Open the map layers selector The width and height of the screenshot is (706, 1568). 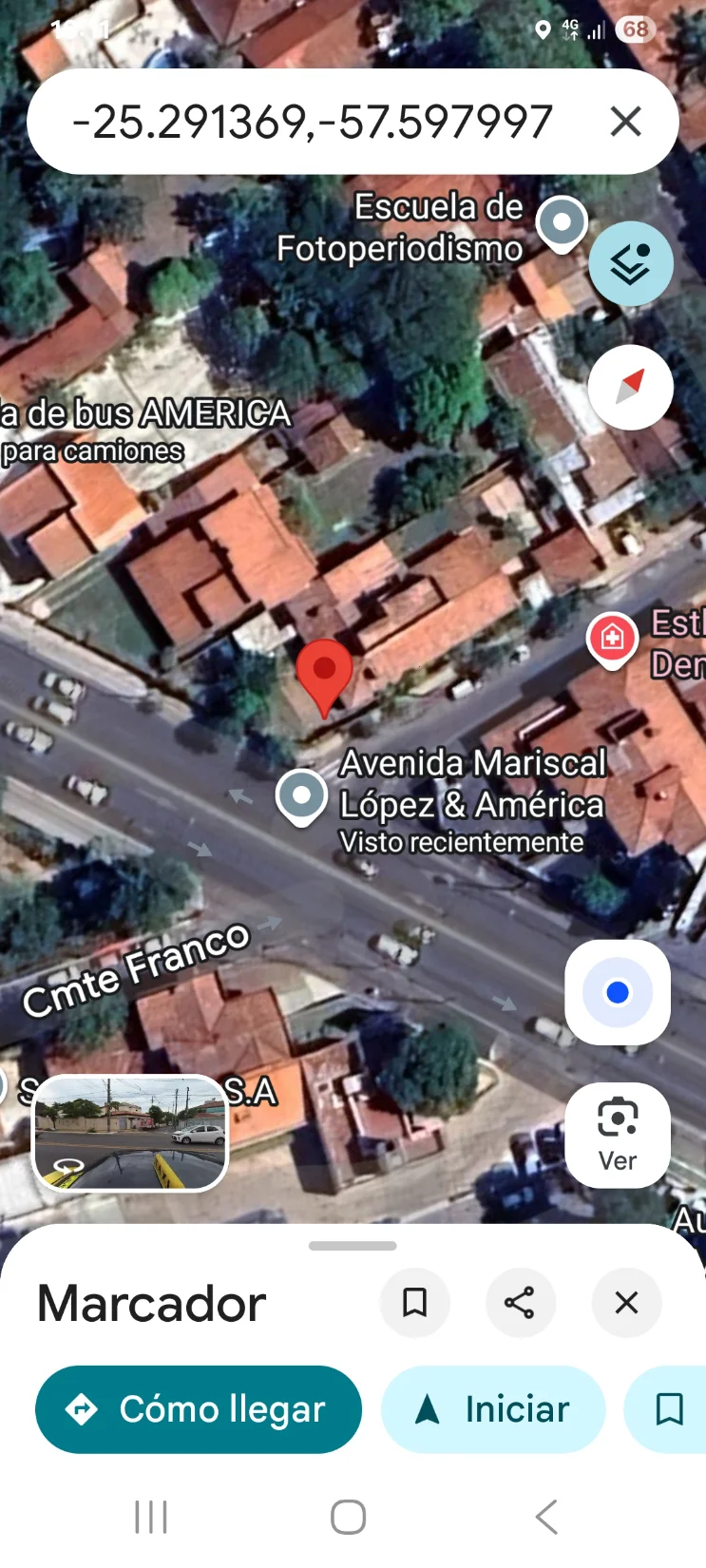pos(631,263)
